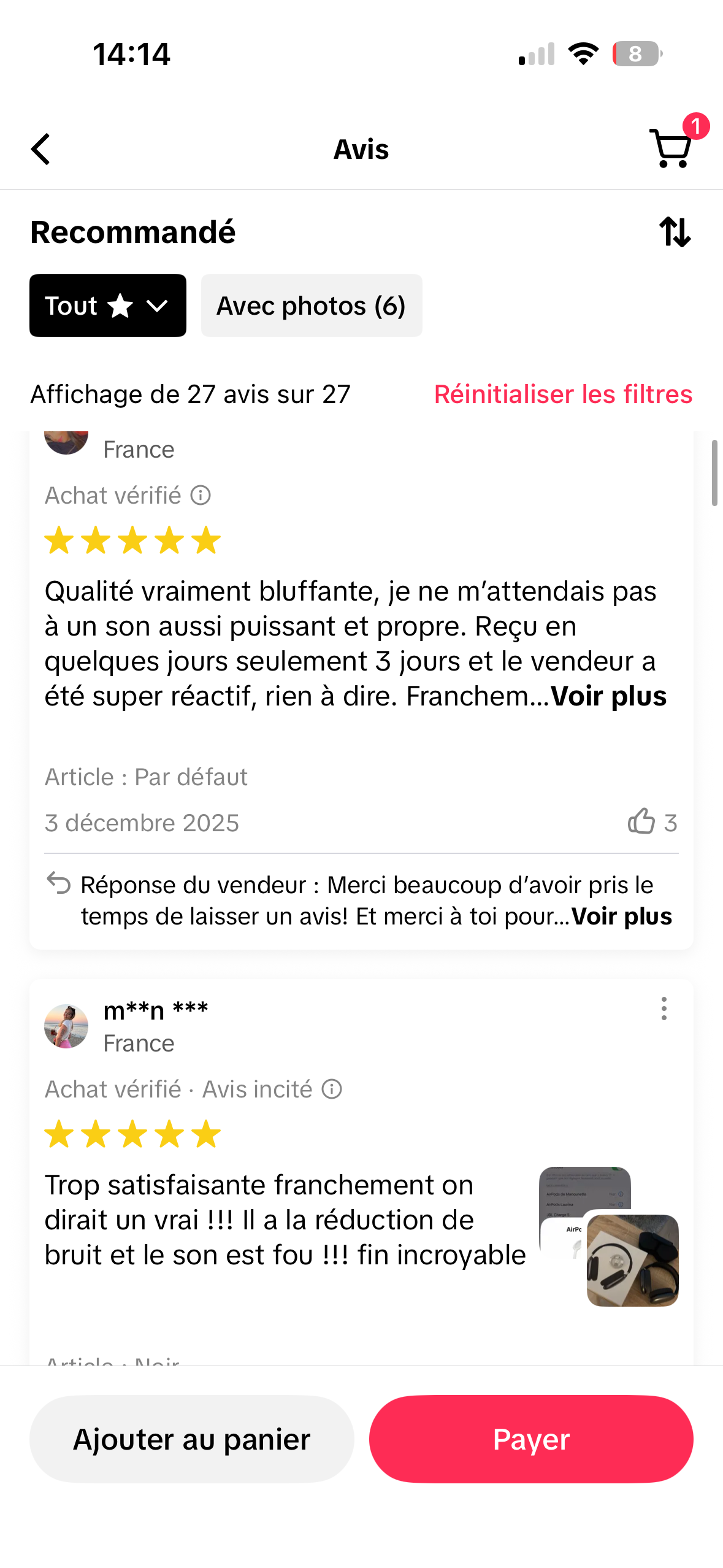Proceed with the Payer button
The image size is (723, 1568).
point(531,1439)
